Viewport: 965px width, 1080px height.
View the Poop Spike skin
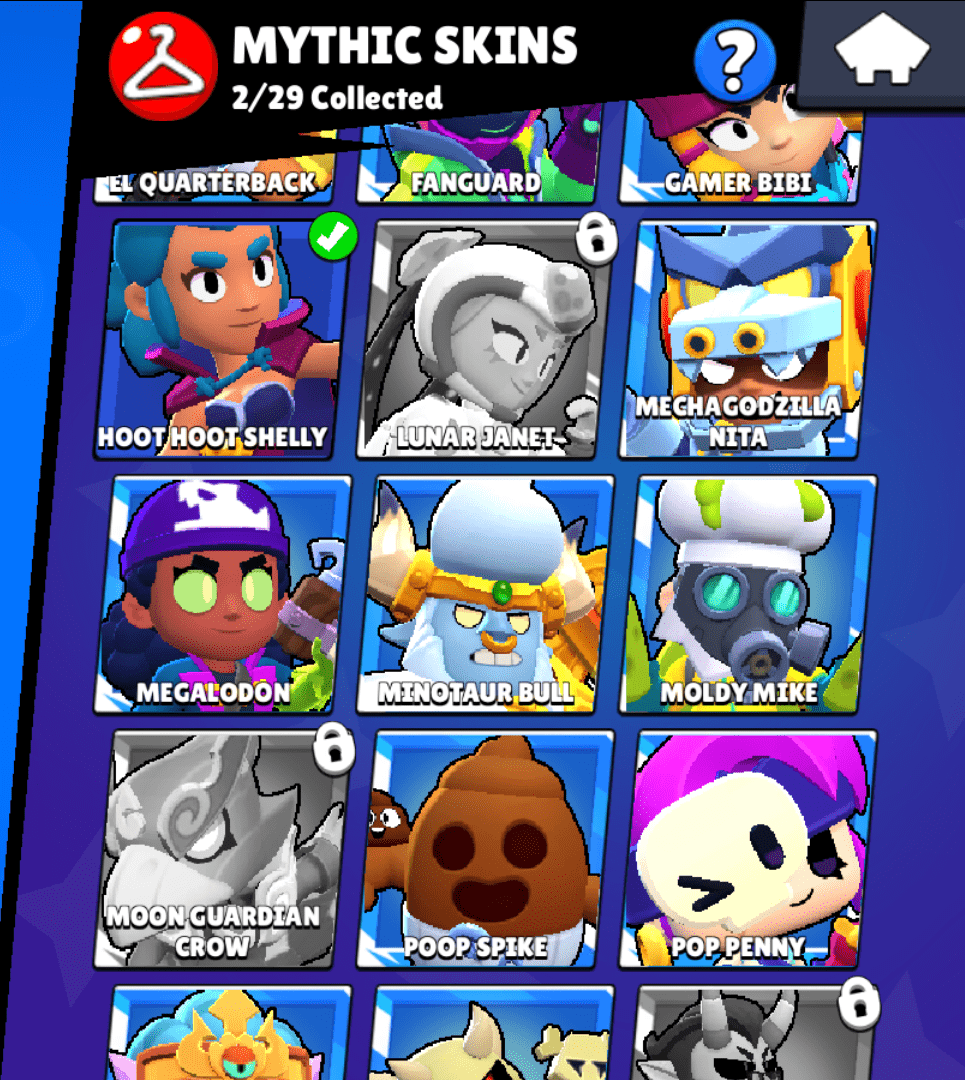pyautogui.click(x=485, y=850)
